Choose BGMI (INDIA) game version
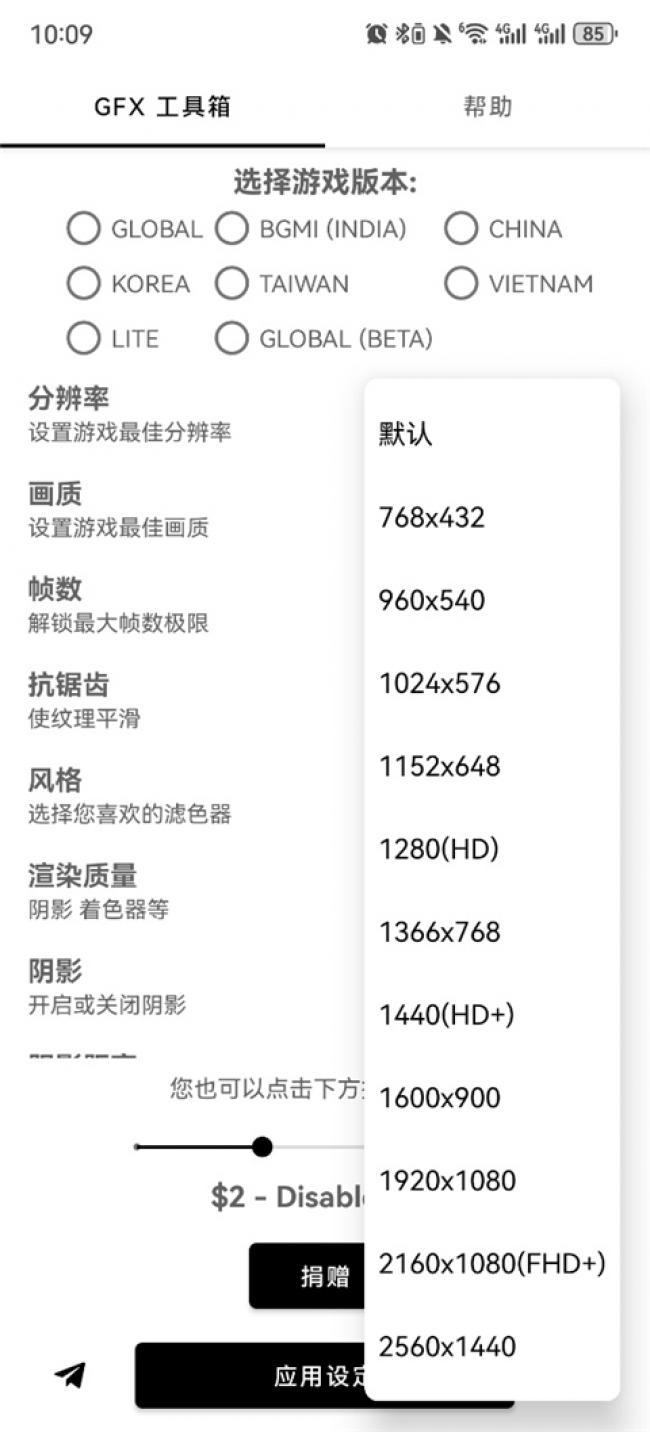This screenshot has width=650, height=1432. pos(231,229)
